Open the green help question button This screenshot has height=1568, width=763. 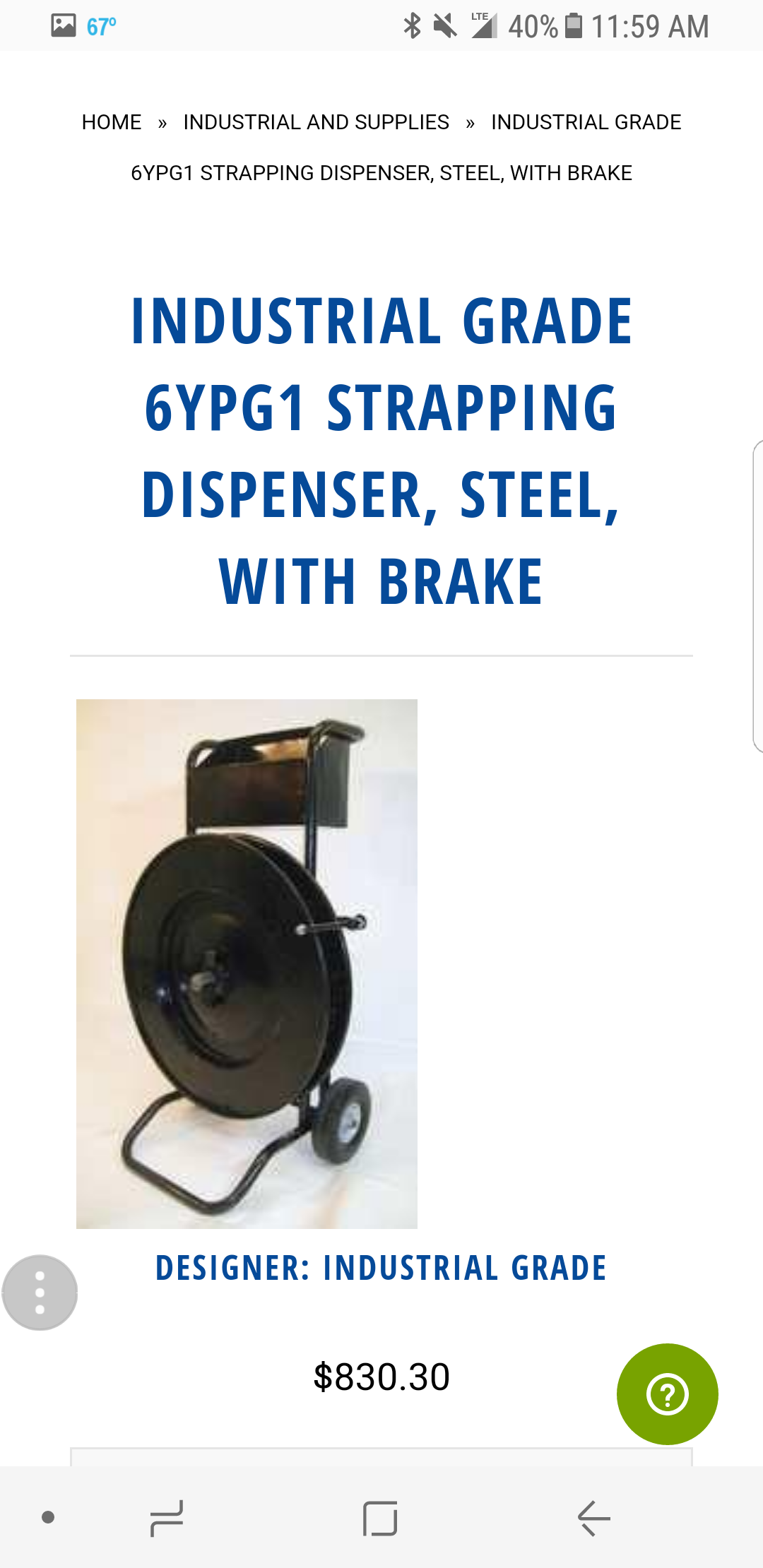pos(667,1394)
